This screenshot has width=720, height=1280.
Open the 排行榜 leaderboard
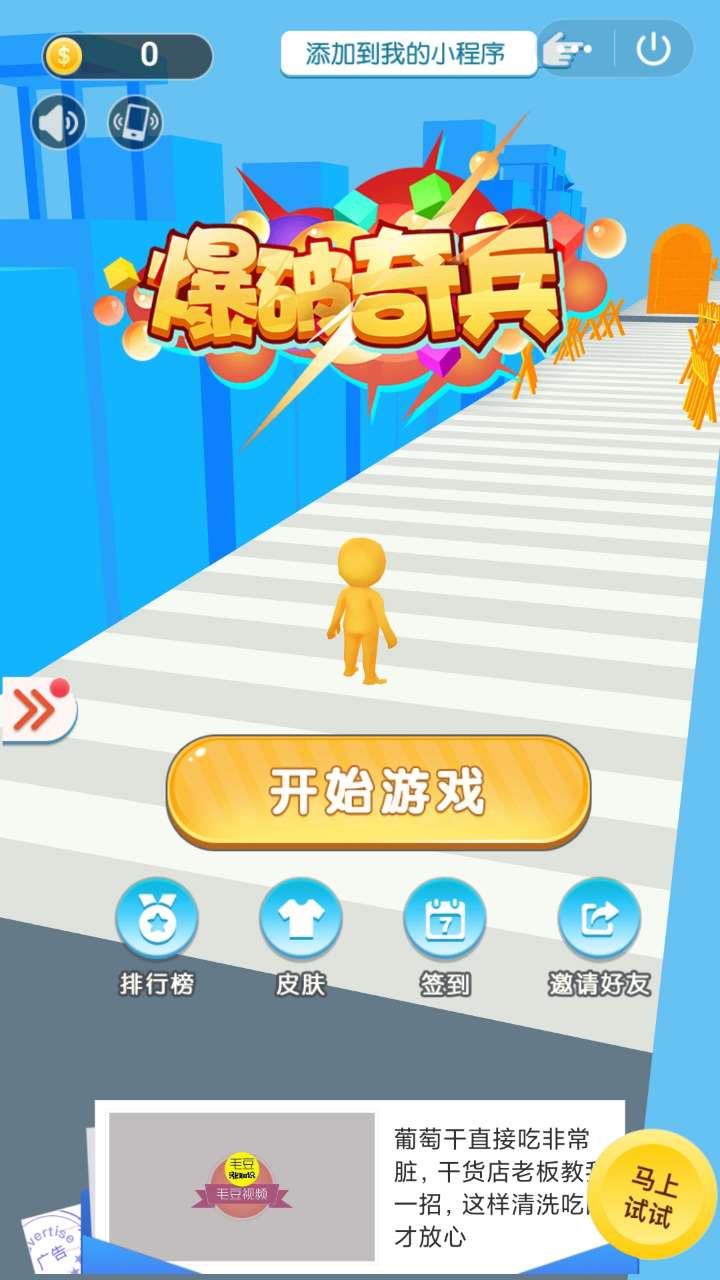pos(157,919)
